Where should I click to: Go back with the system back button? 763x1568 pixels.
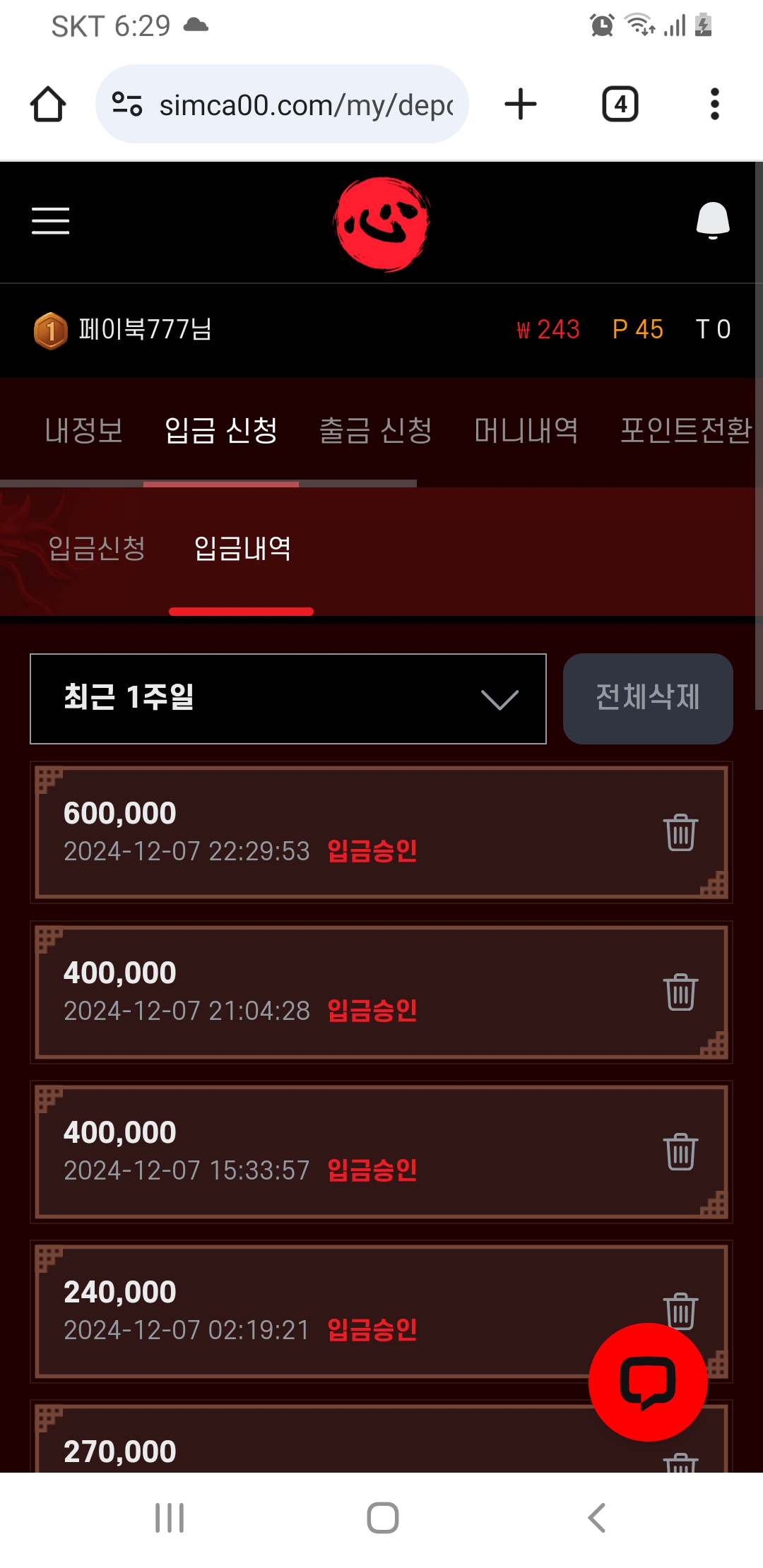597,1517
